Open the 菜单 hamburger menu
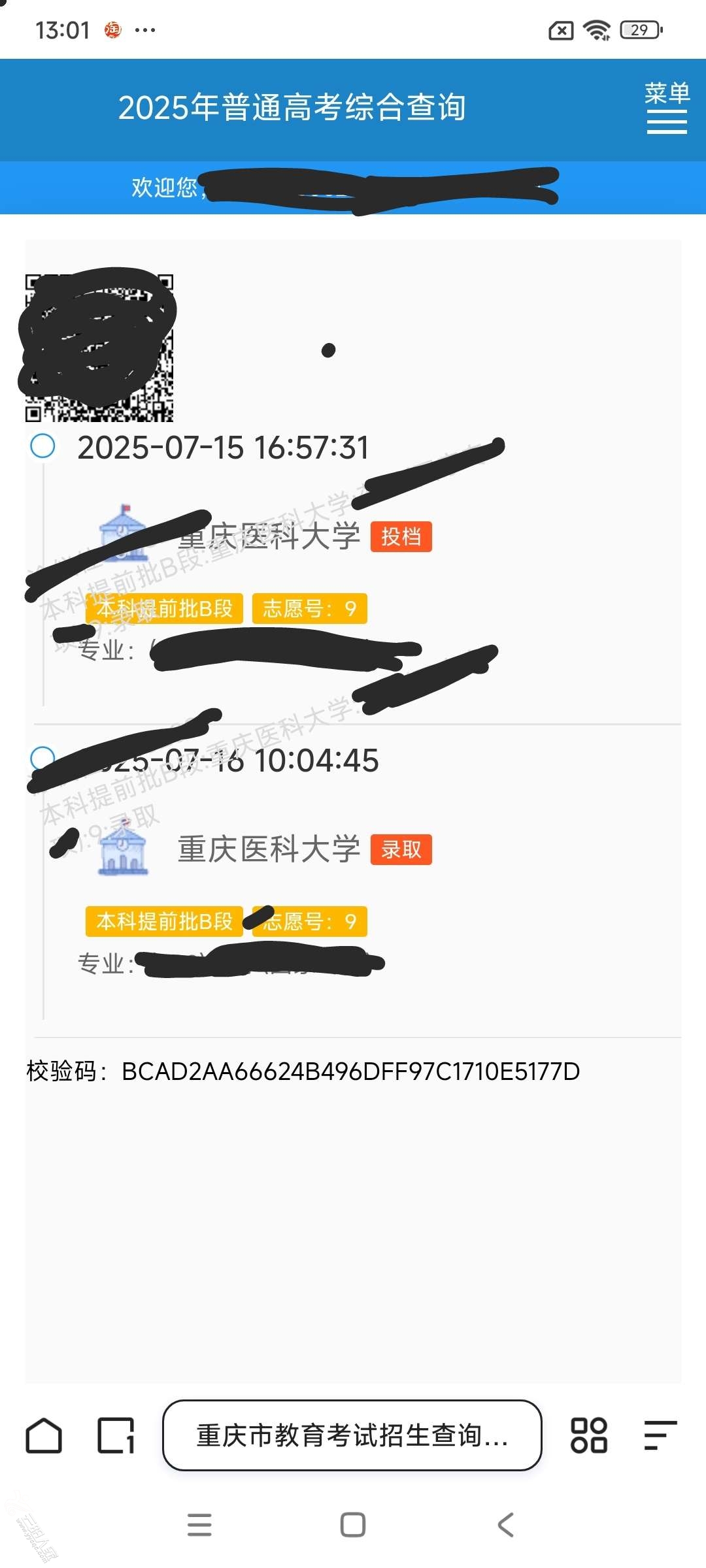Viewport: 706px width, 1568px height. click(x=667, y=108)
